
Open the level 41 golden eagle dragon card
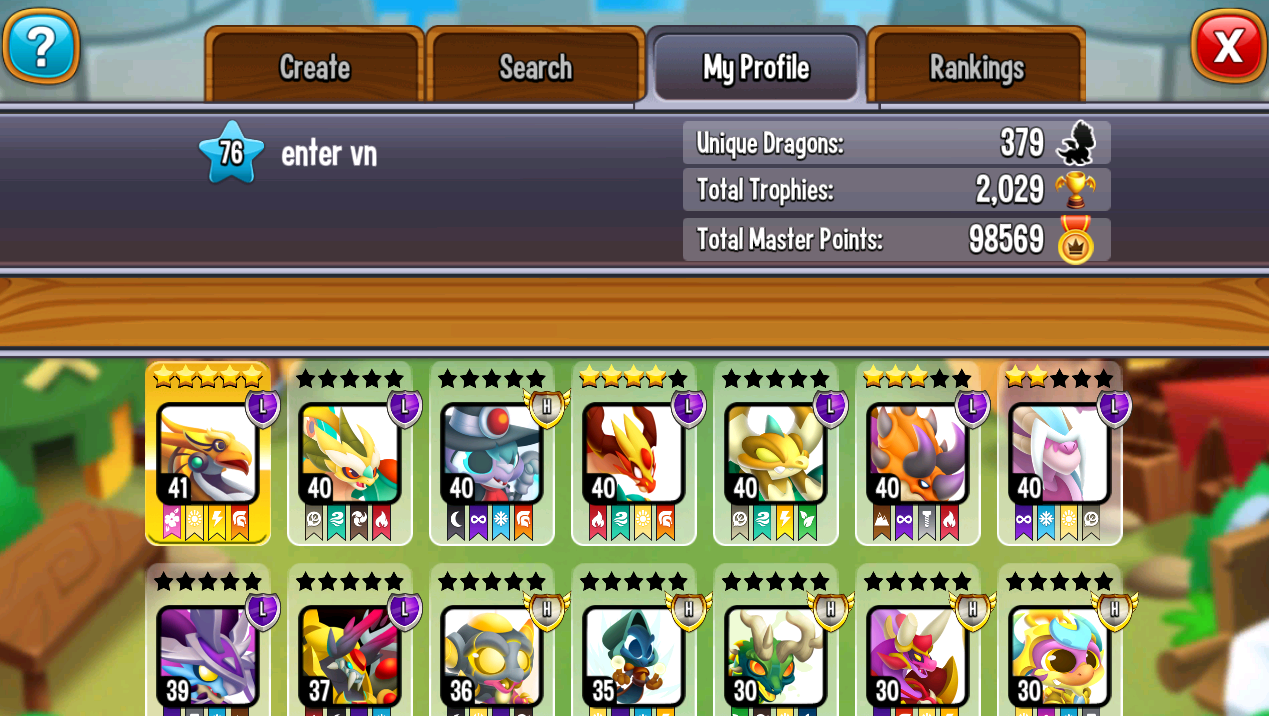tap(208, 454)
